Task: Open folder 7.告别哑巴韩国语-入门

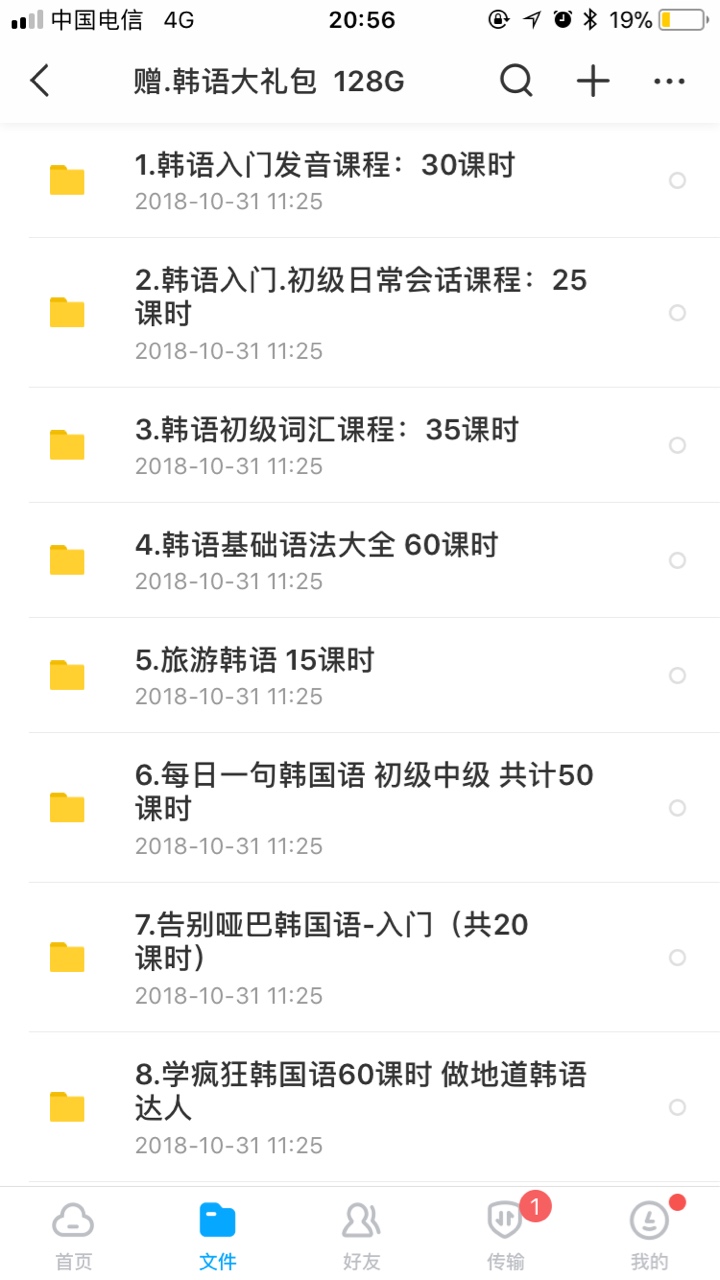Action: pyautogui.click(x=330, y=957)
